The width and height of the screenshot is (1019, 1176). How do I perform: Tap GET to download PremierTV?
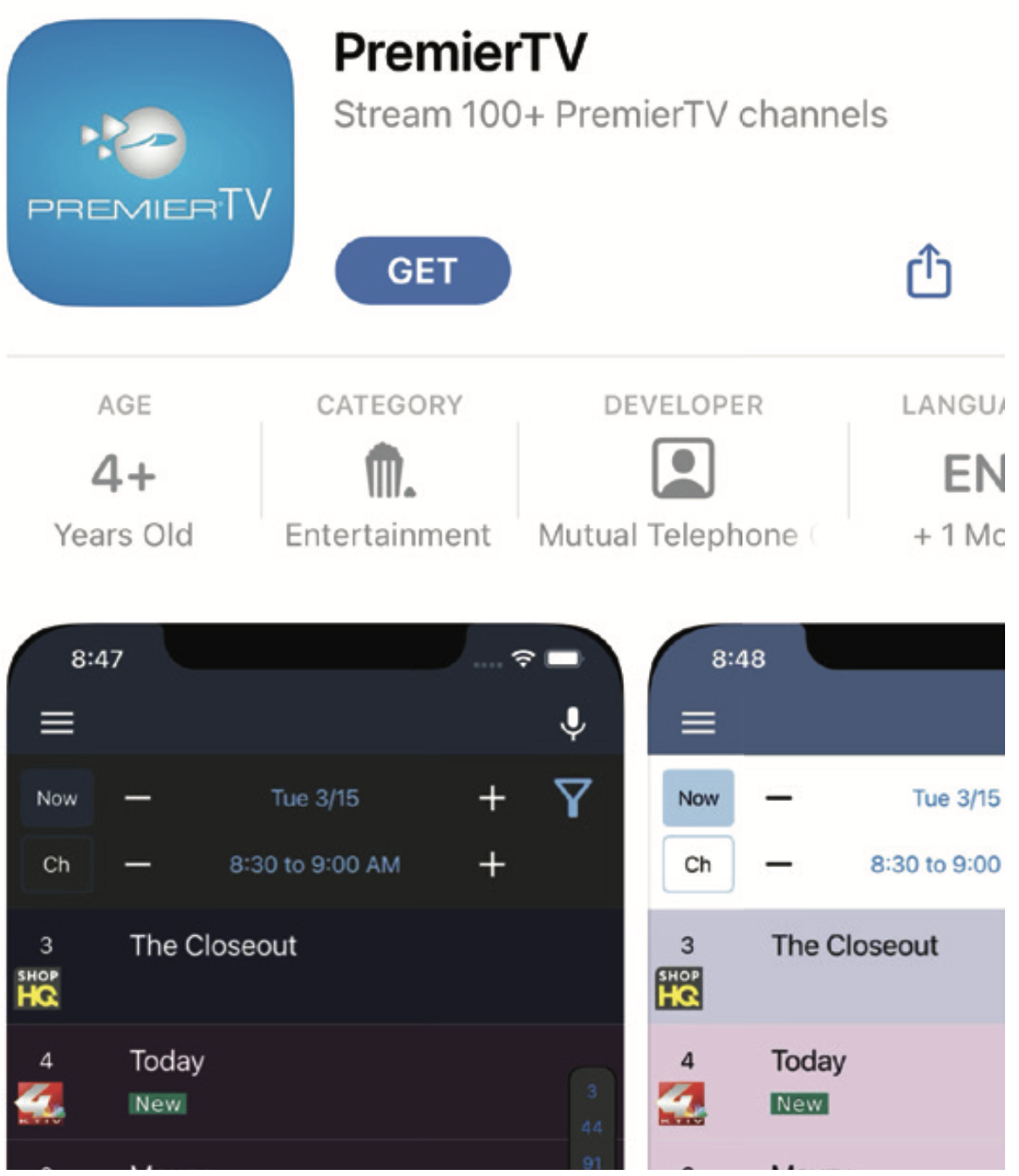point(422,270)
